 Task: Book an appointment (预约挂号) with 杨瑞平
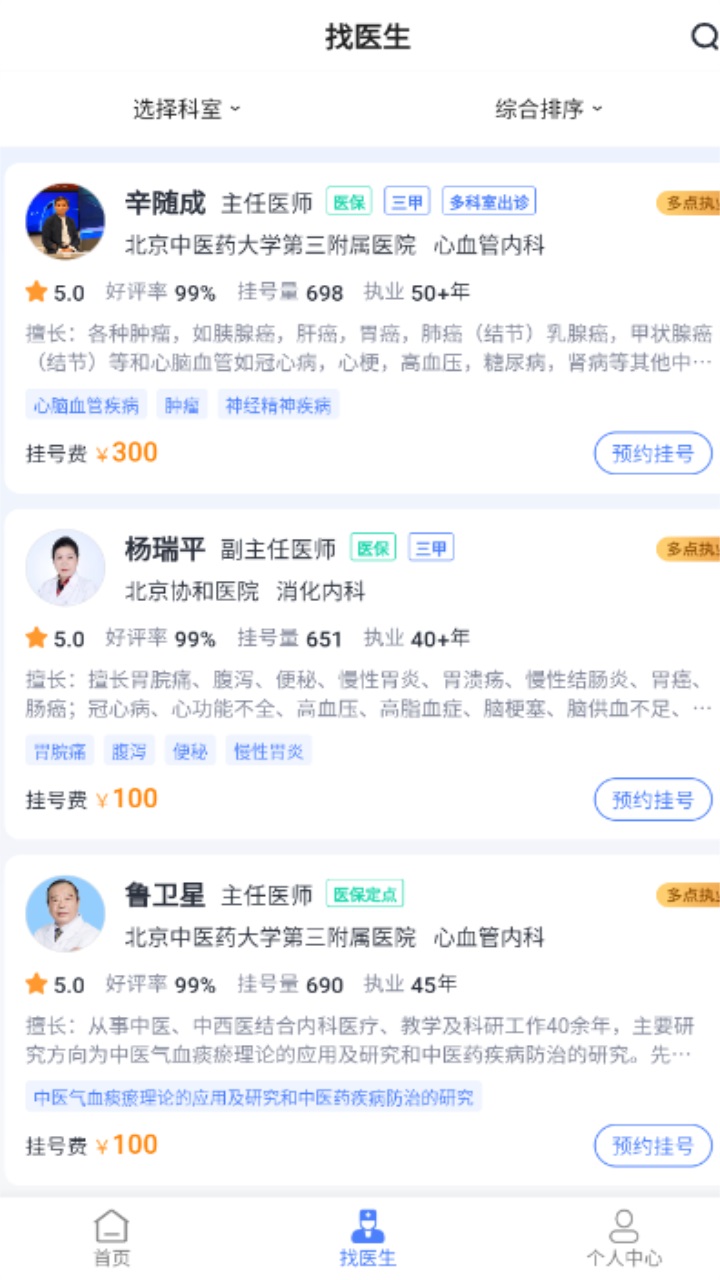point(653,799)
